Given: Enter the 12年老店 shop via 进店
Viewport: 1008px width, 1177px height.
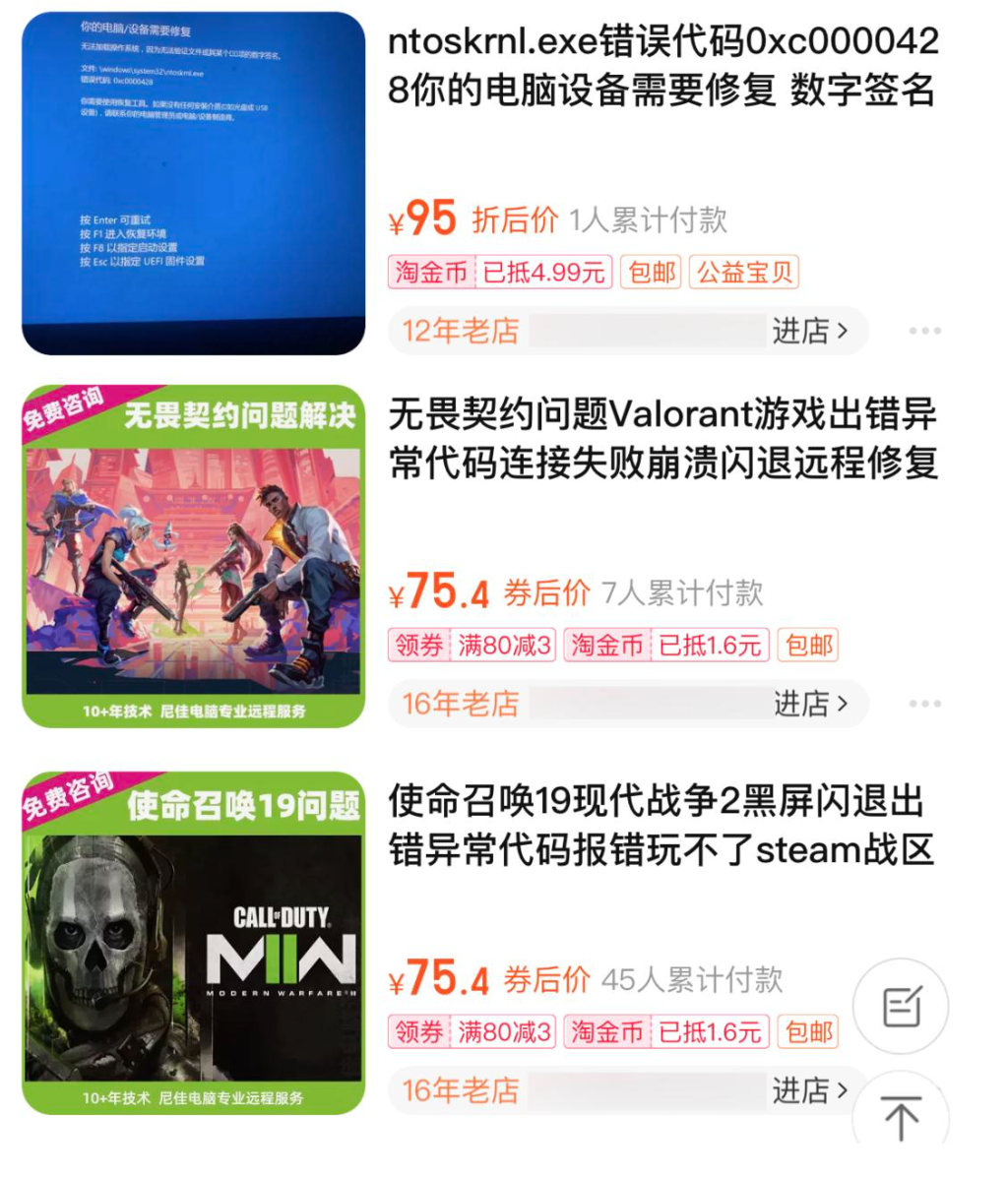Looking at the screenshot, I should 809,332.
